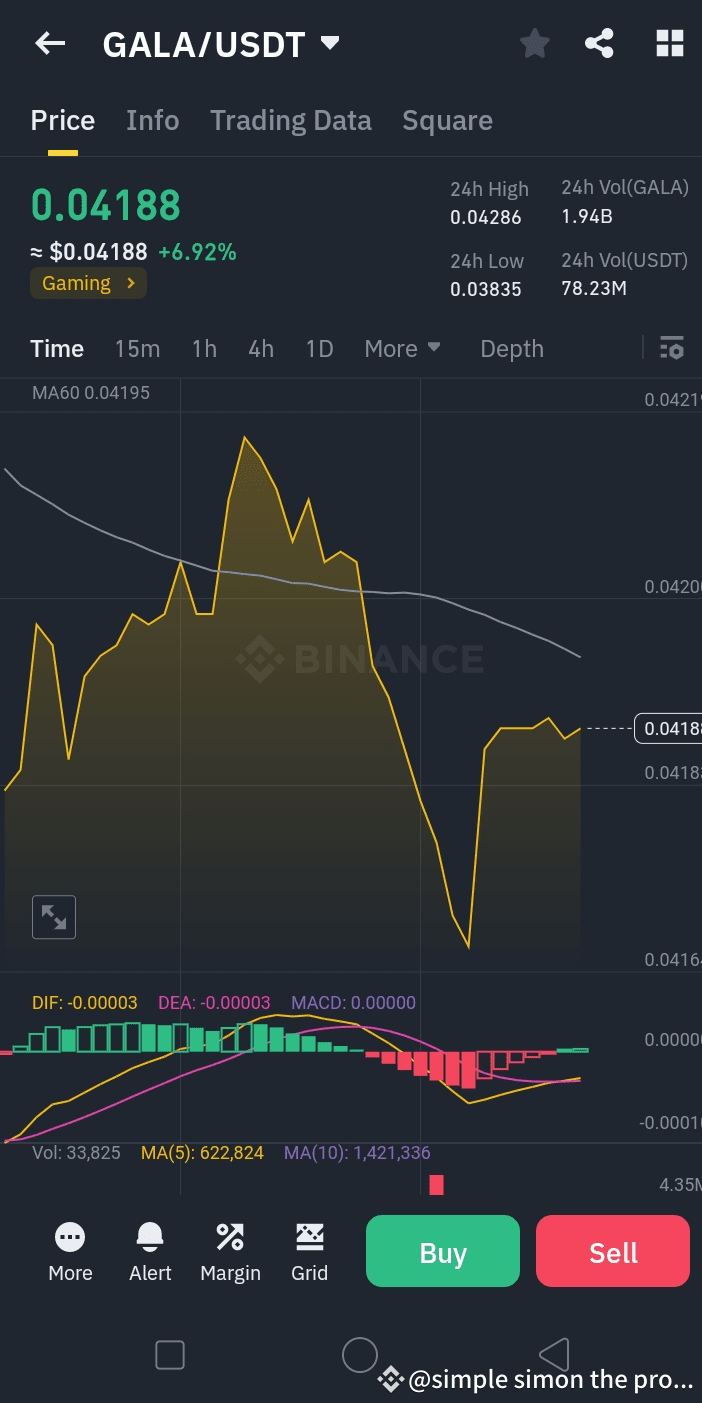Select the 1h chart interval
Image resolution: width=702 pixels, height=1403 pixels.
coord(204,349)
